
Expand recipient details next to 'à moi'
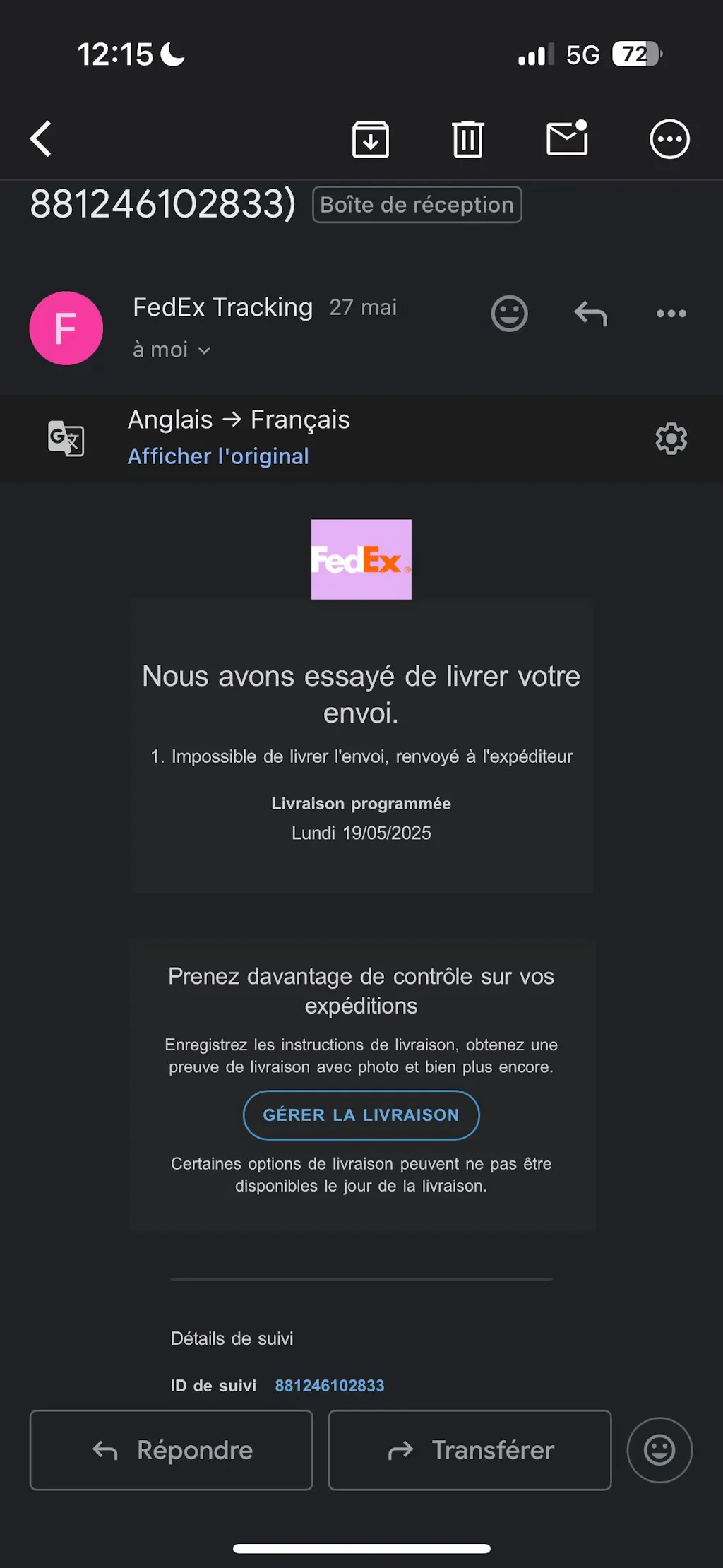[204, 350]
